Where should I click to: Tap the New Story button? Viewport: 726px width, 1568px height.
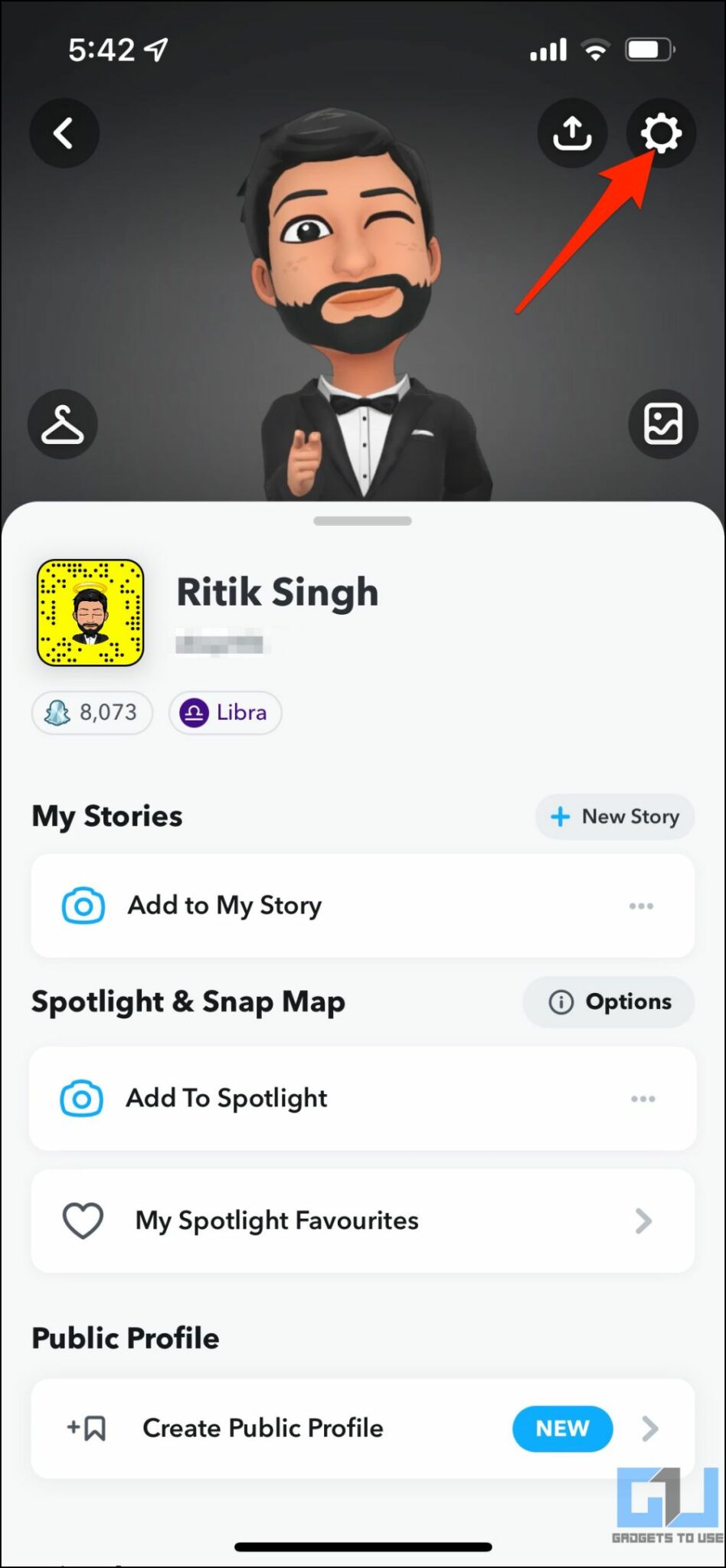(614, 816)
